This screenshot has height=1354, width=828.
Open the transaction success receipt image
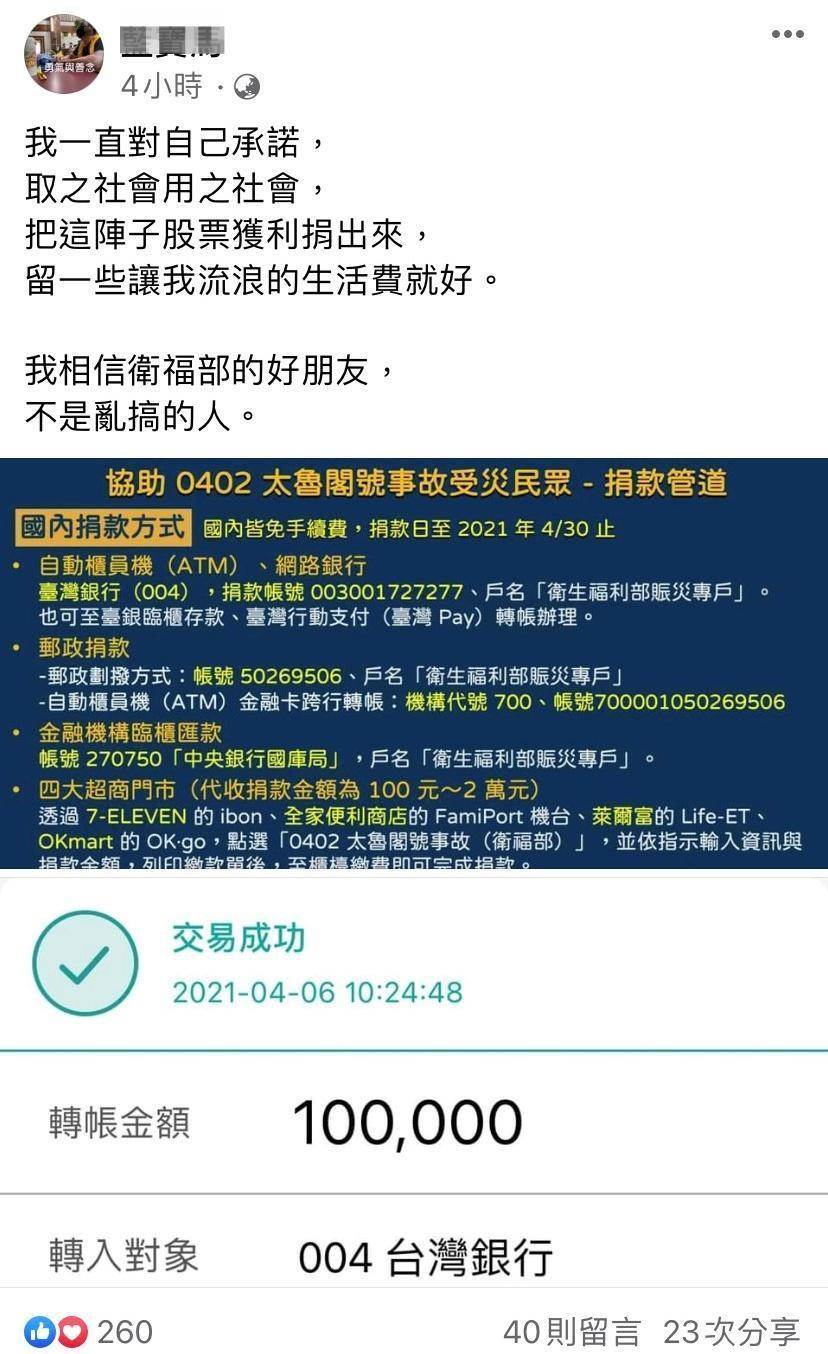414,1080
